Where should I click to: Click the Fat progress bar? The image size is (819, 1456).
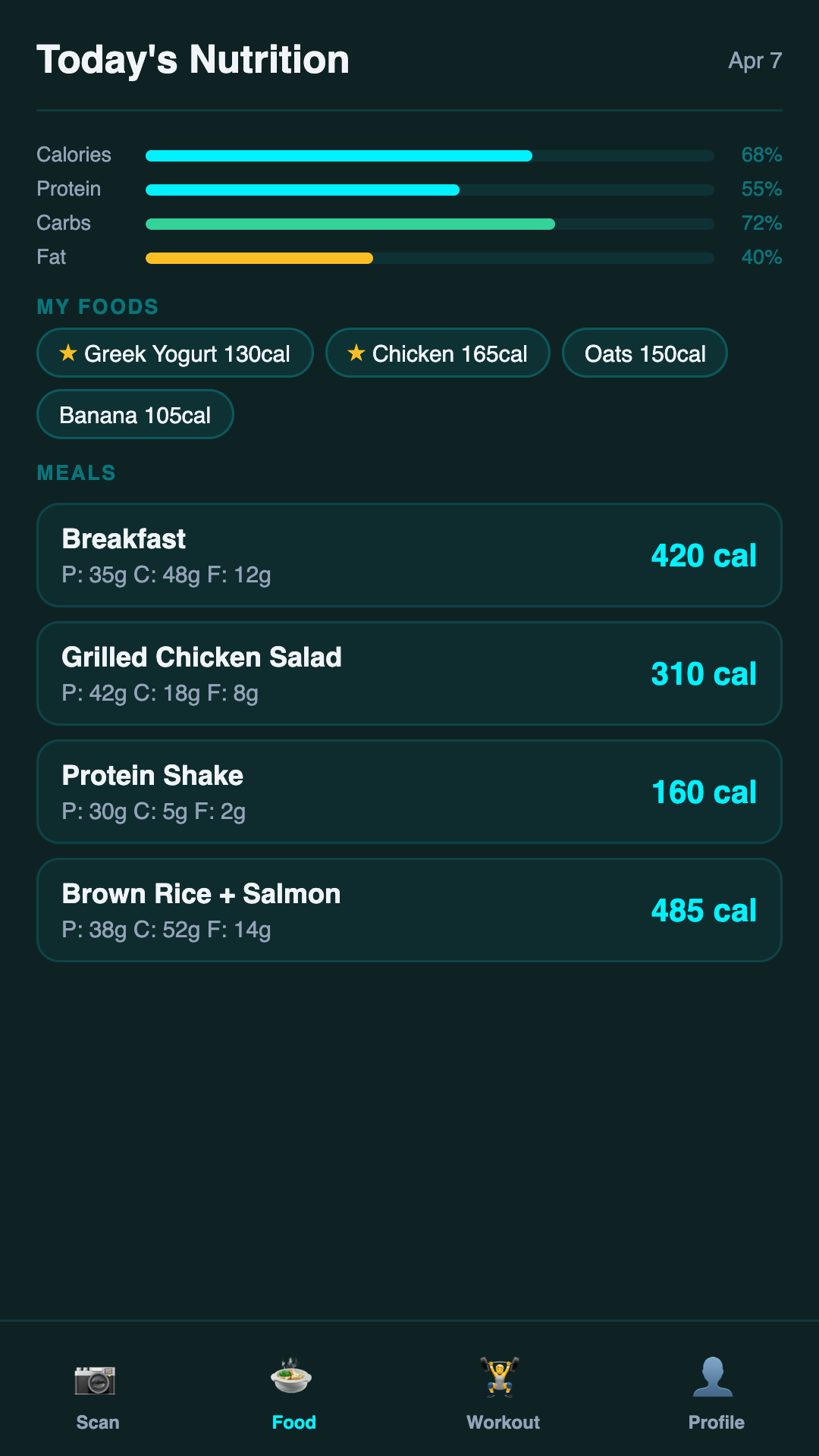click(429, 258)
